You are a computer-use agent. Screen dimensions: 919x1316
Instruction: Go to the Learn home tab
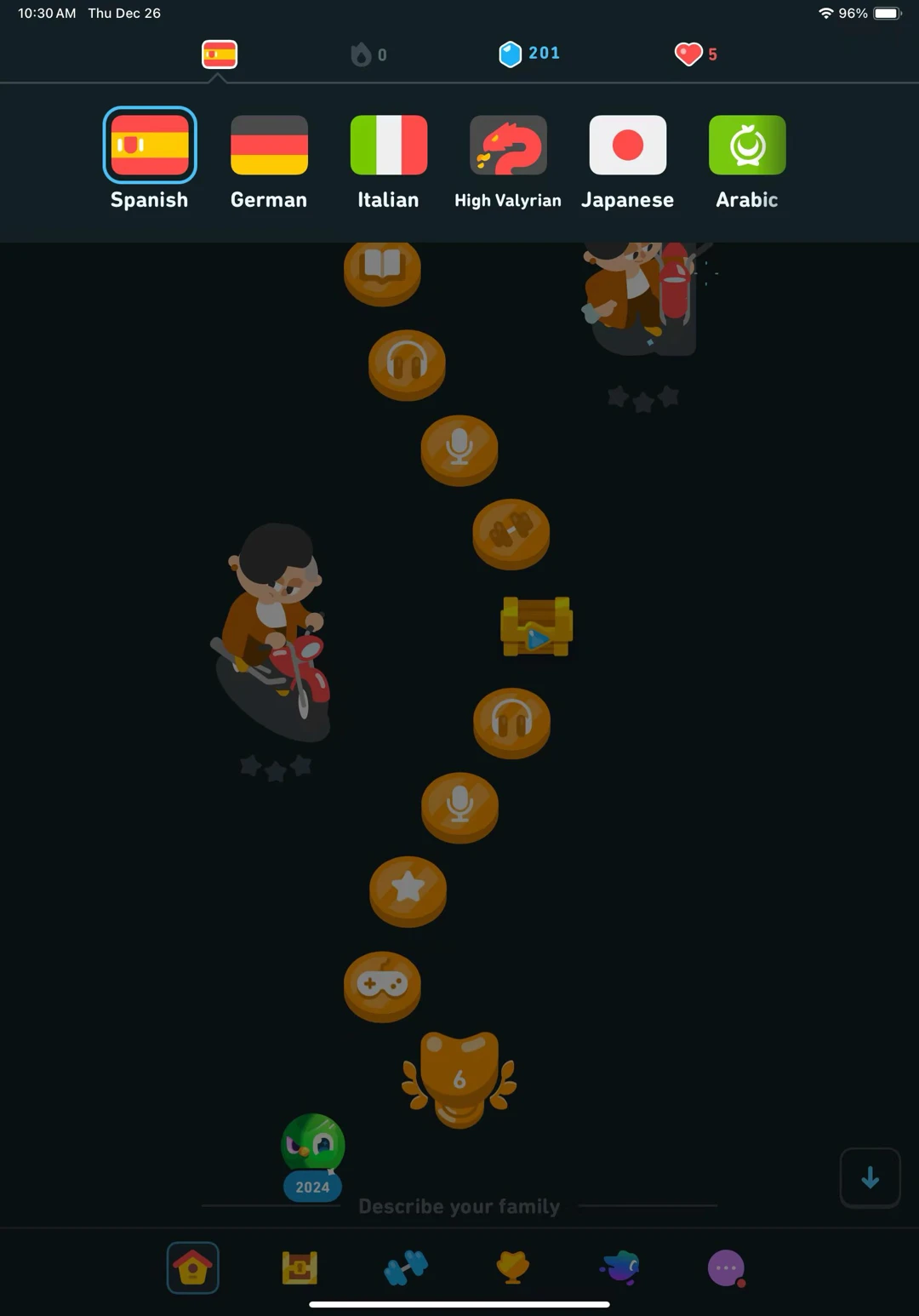pos(193,1267)
